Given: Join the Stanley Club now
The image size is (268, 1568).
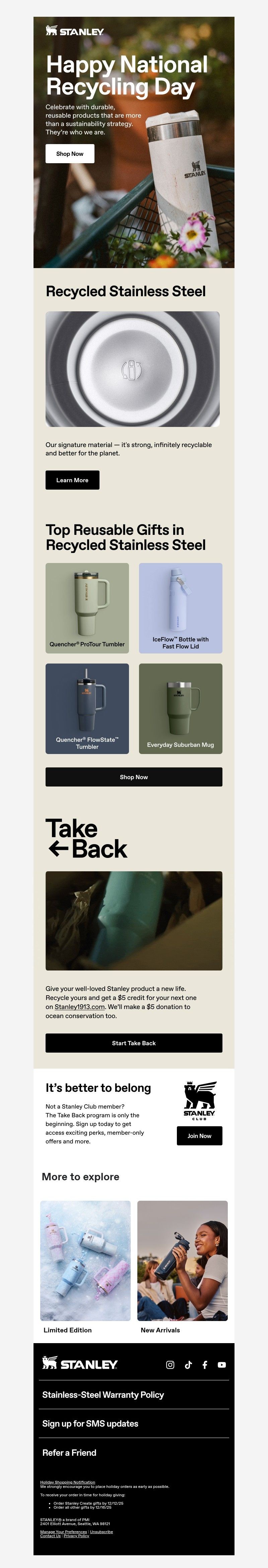Looking at the screenshot, I should [199, 1135].
